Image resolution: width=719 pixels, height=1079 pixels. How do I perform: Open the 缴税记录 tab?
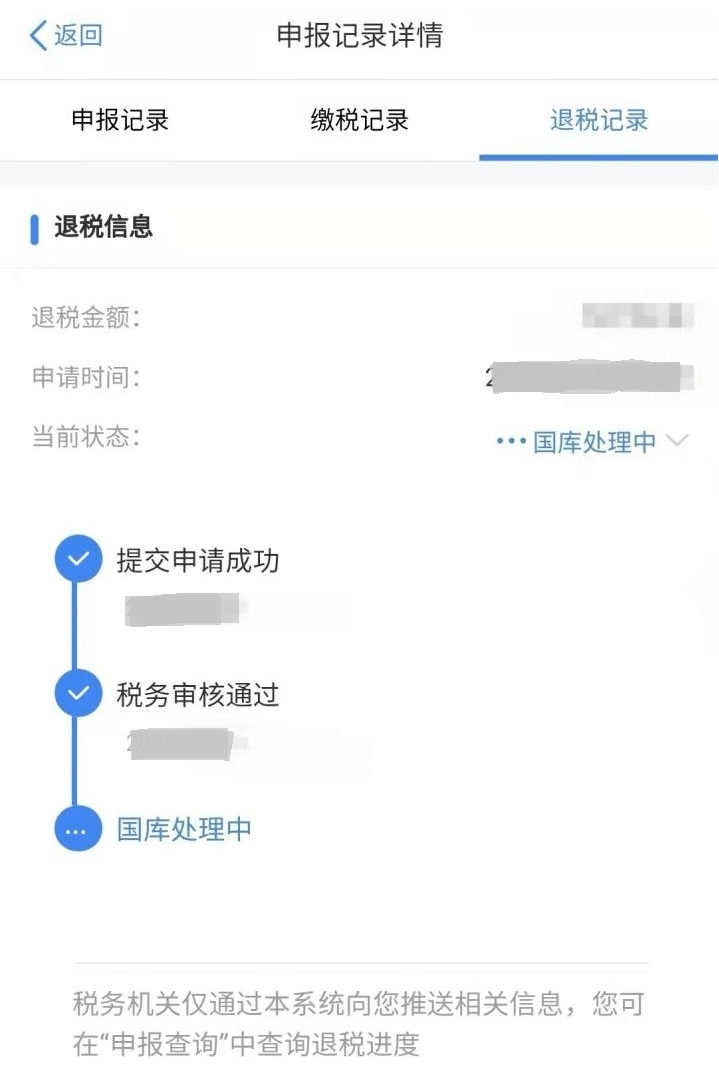(x=359, y=121)
